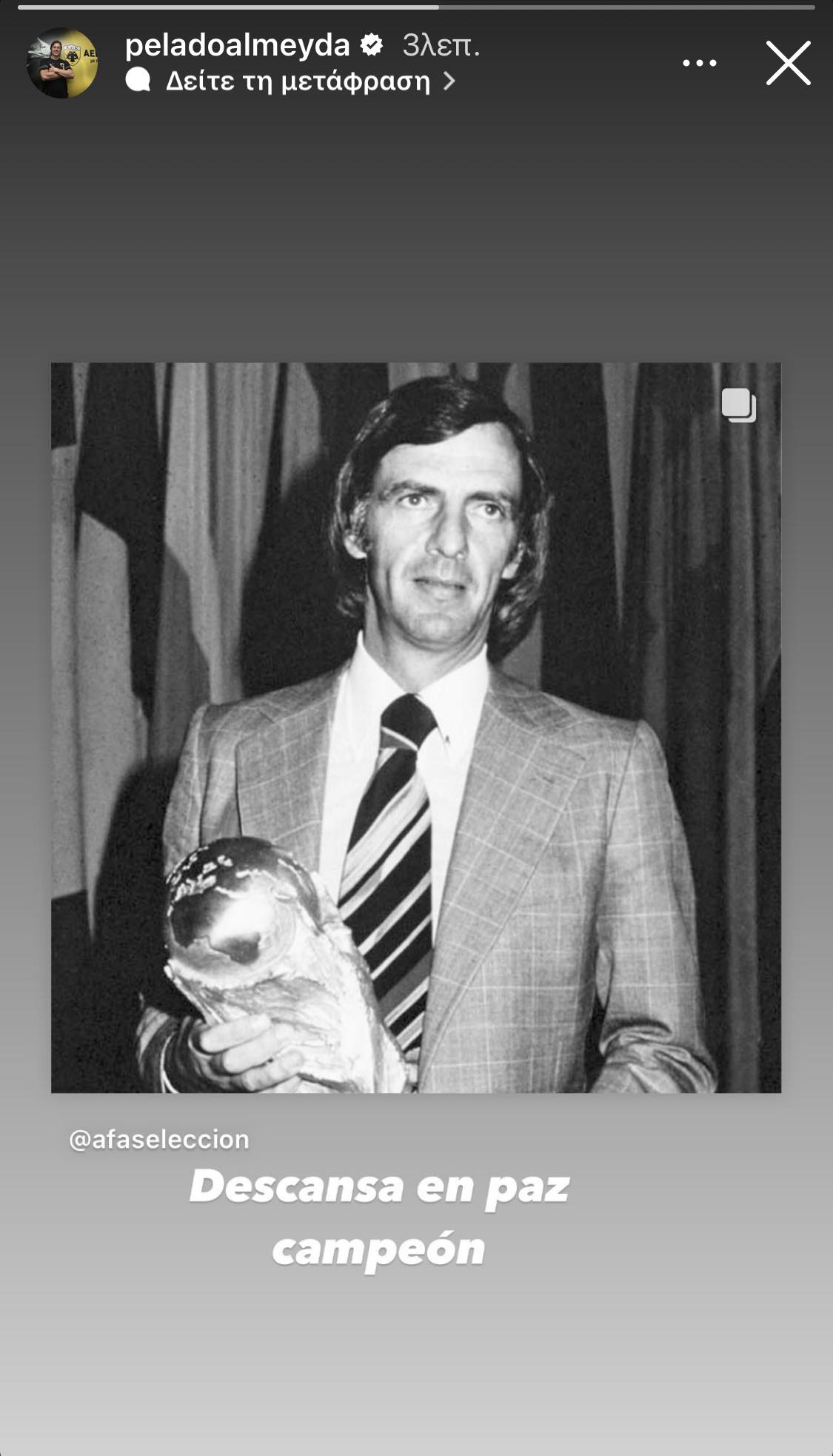Image resolution: width=833 pixels, height=1456 pixels.
Task: Tap the peladoalmeyda username
Action: (237, 46)
